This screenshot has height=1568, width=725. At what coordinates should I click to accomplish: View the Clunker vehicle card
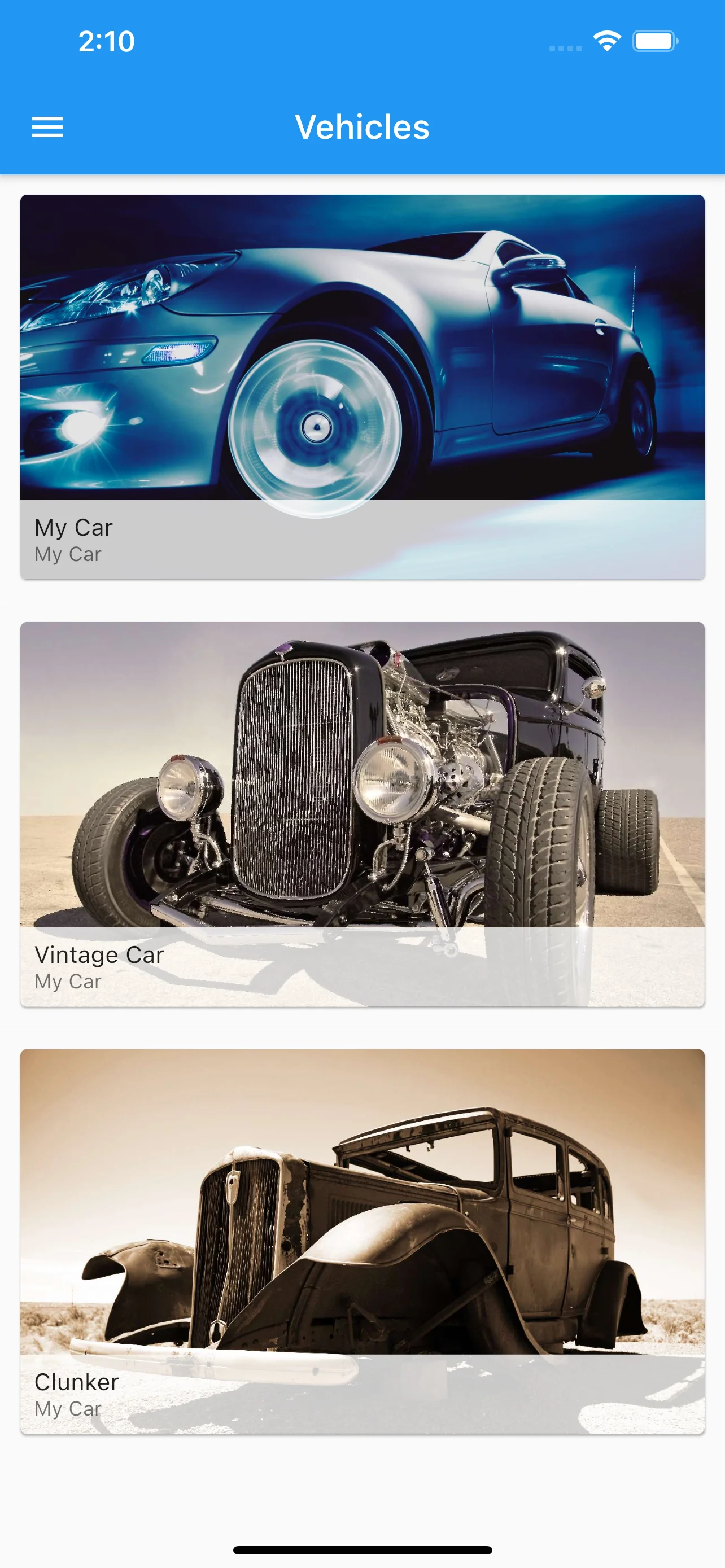[362, 1241]
